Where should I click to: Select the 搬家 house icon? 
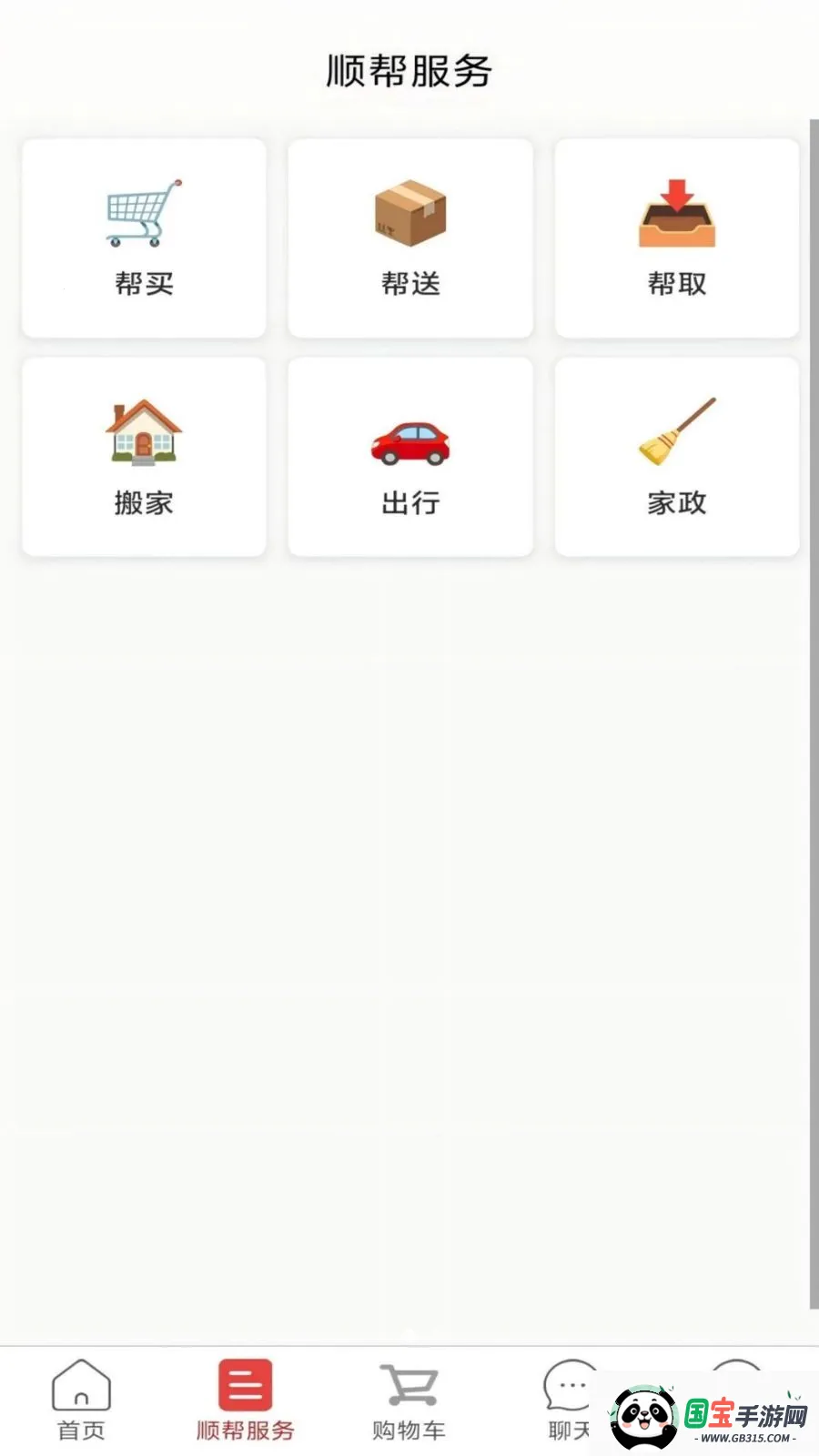pos(141,432)
